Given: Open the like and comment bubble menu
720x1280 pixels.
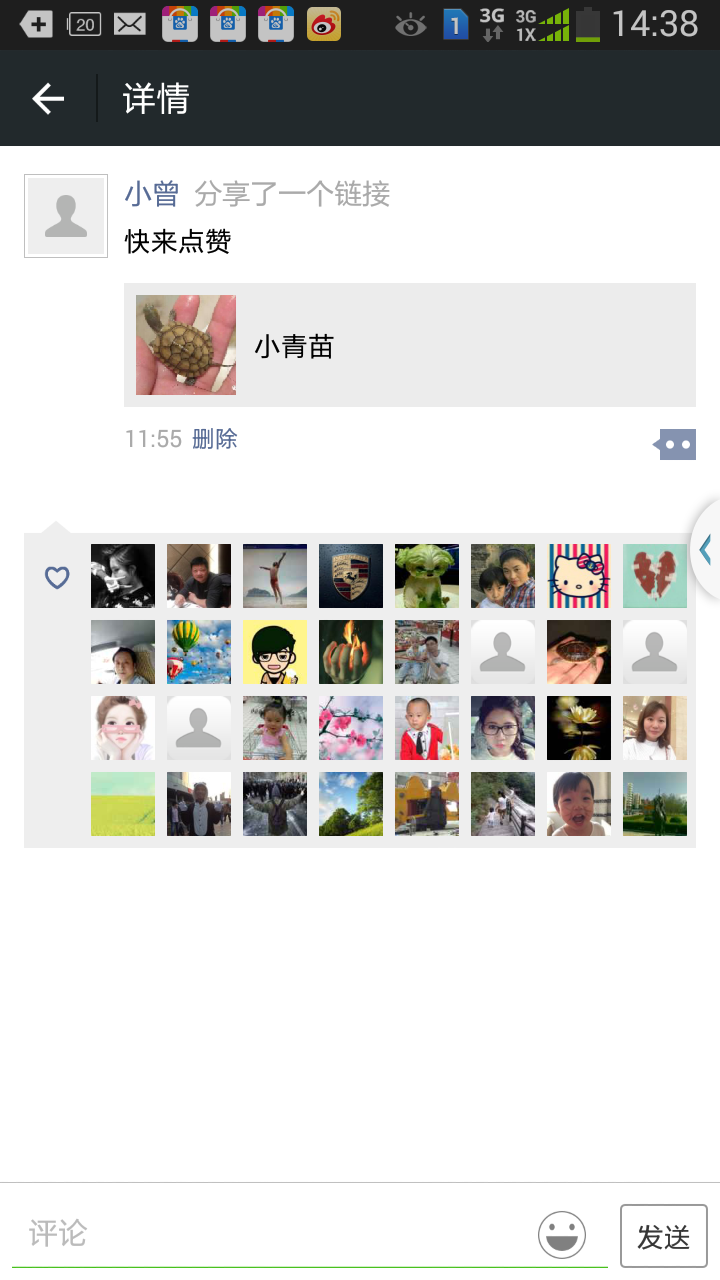Looking at the screenshot, I should [x=676, y=444].
